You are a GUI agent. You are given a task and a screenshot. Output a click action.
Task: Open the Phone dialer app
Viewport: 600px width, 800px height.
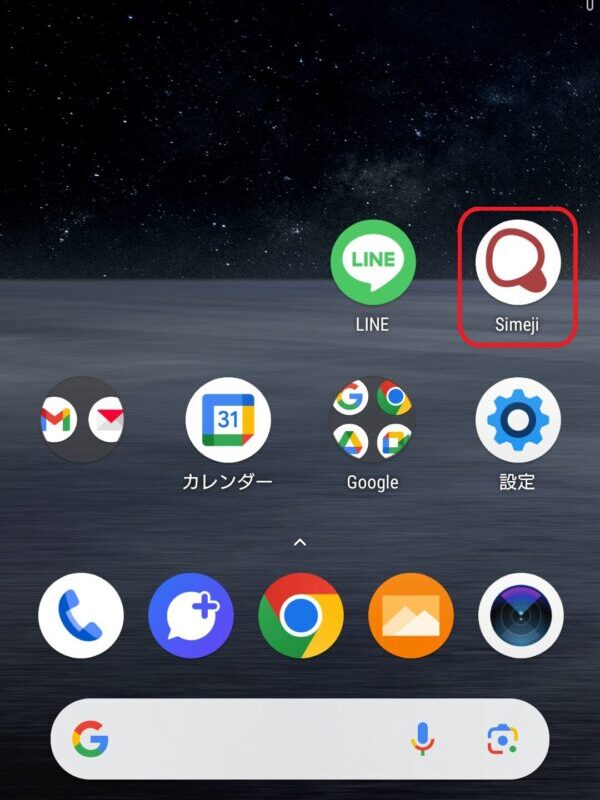pyautogui.click(x=81, y=615)
